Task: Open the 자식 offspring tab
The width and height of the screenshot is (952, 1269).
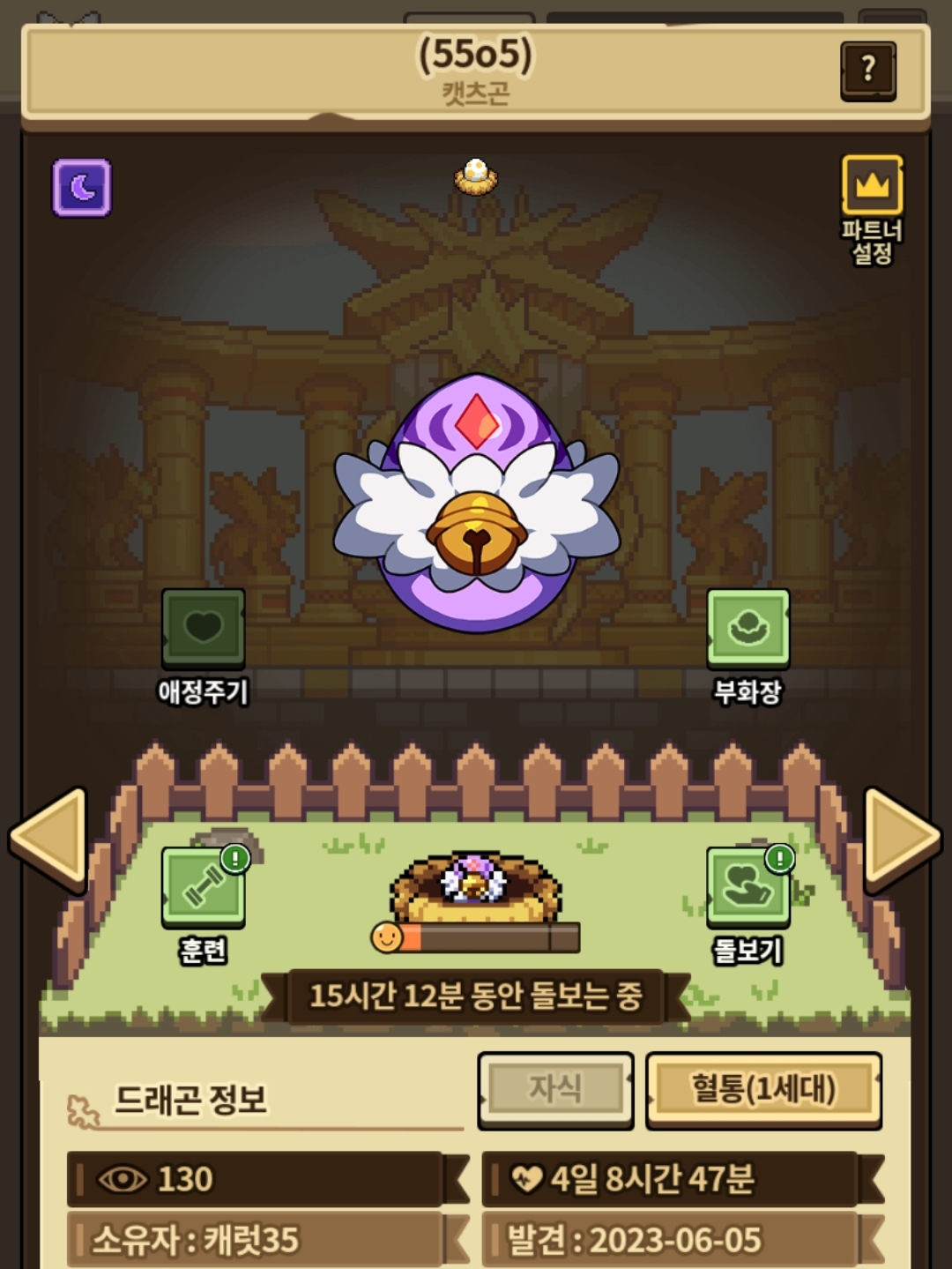Action: tap(555, 1088)
